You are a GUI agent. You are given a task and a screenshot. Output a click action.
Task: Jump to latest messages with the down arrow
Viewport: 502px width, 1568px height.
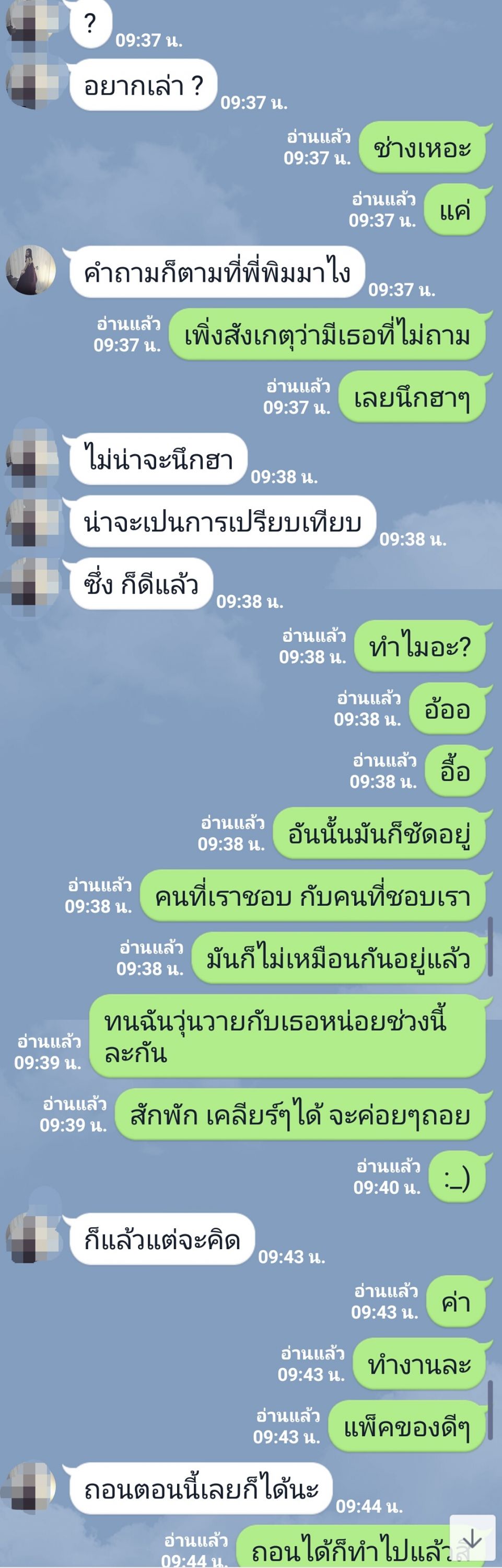point(472,1540)
